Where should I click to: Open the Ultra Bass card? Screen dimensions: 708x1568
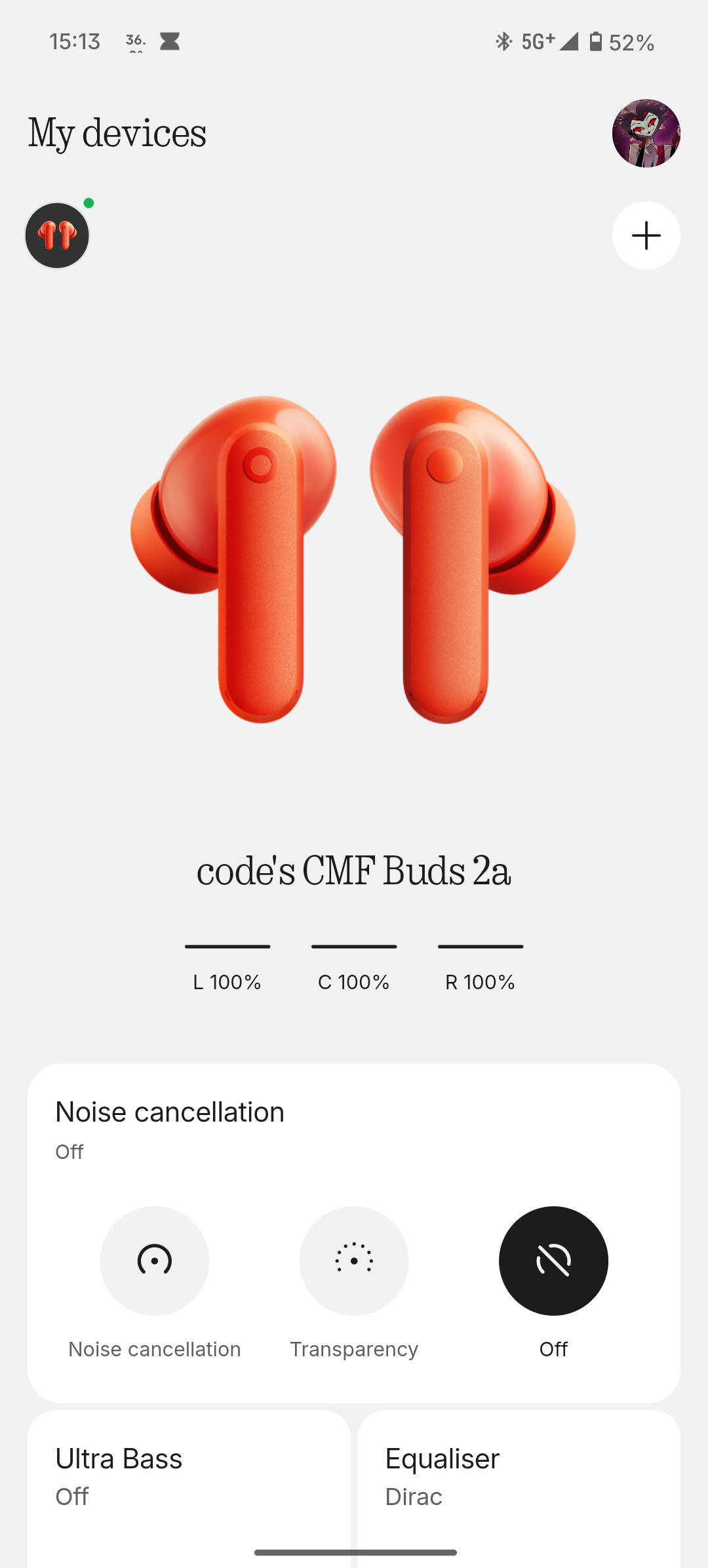(189, 1481)
